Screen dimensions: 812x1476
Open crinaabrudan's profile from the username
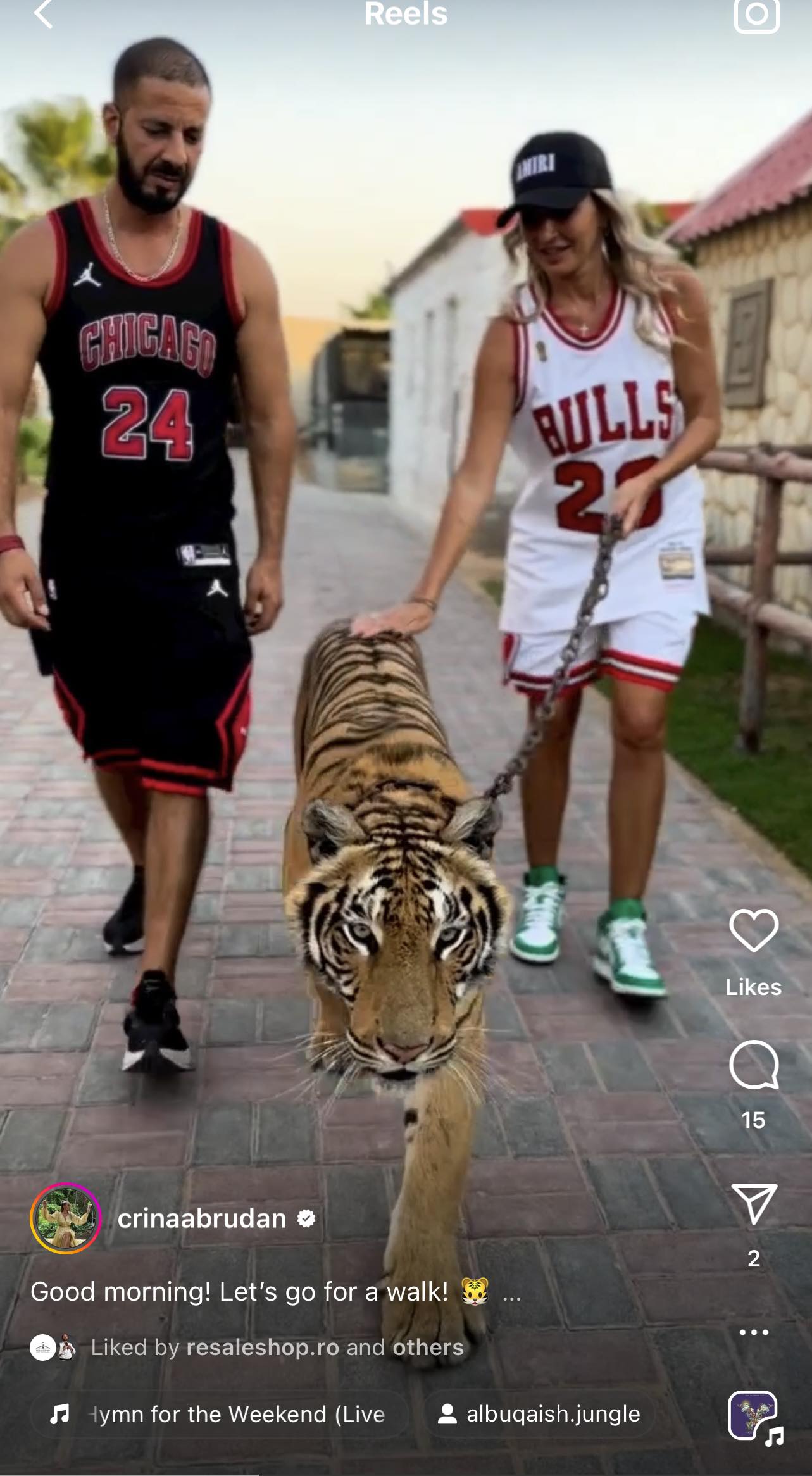(x=202, y=1218)
